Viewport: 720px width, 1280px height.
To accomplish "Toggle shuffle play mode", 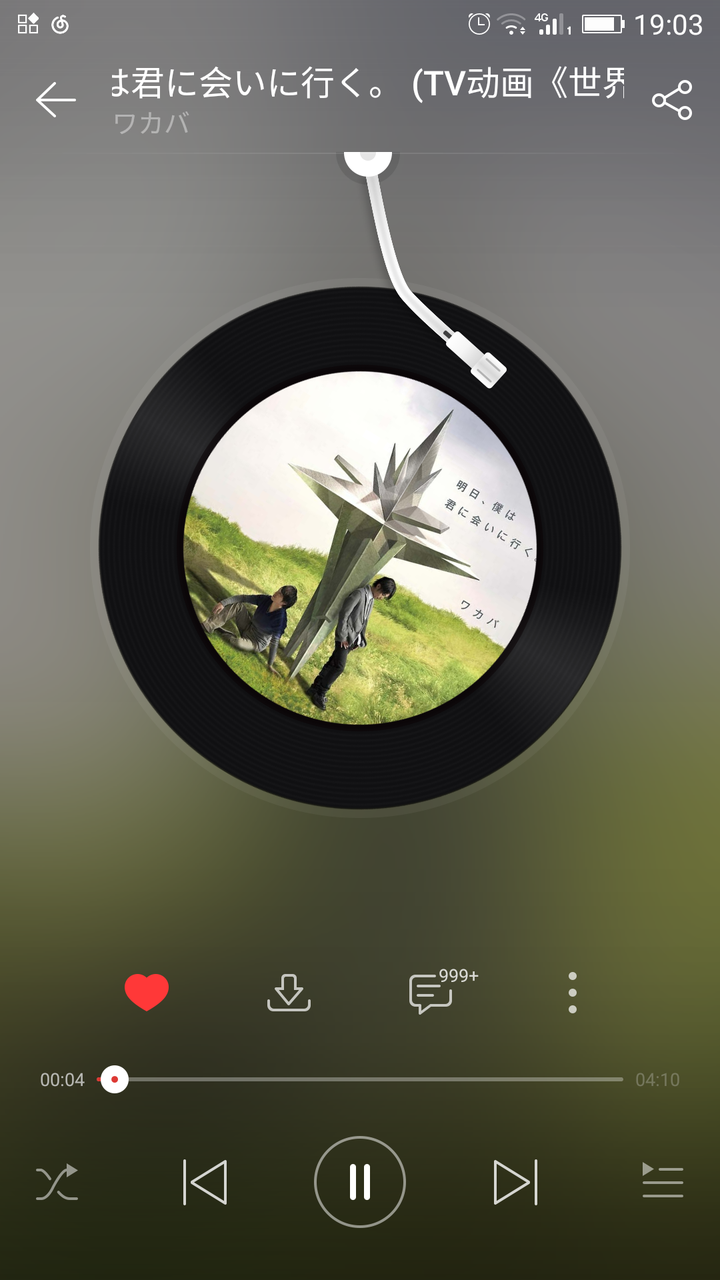I will (x=57, y=1183).
